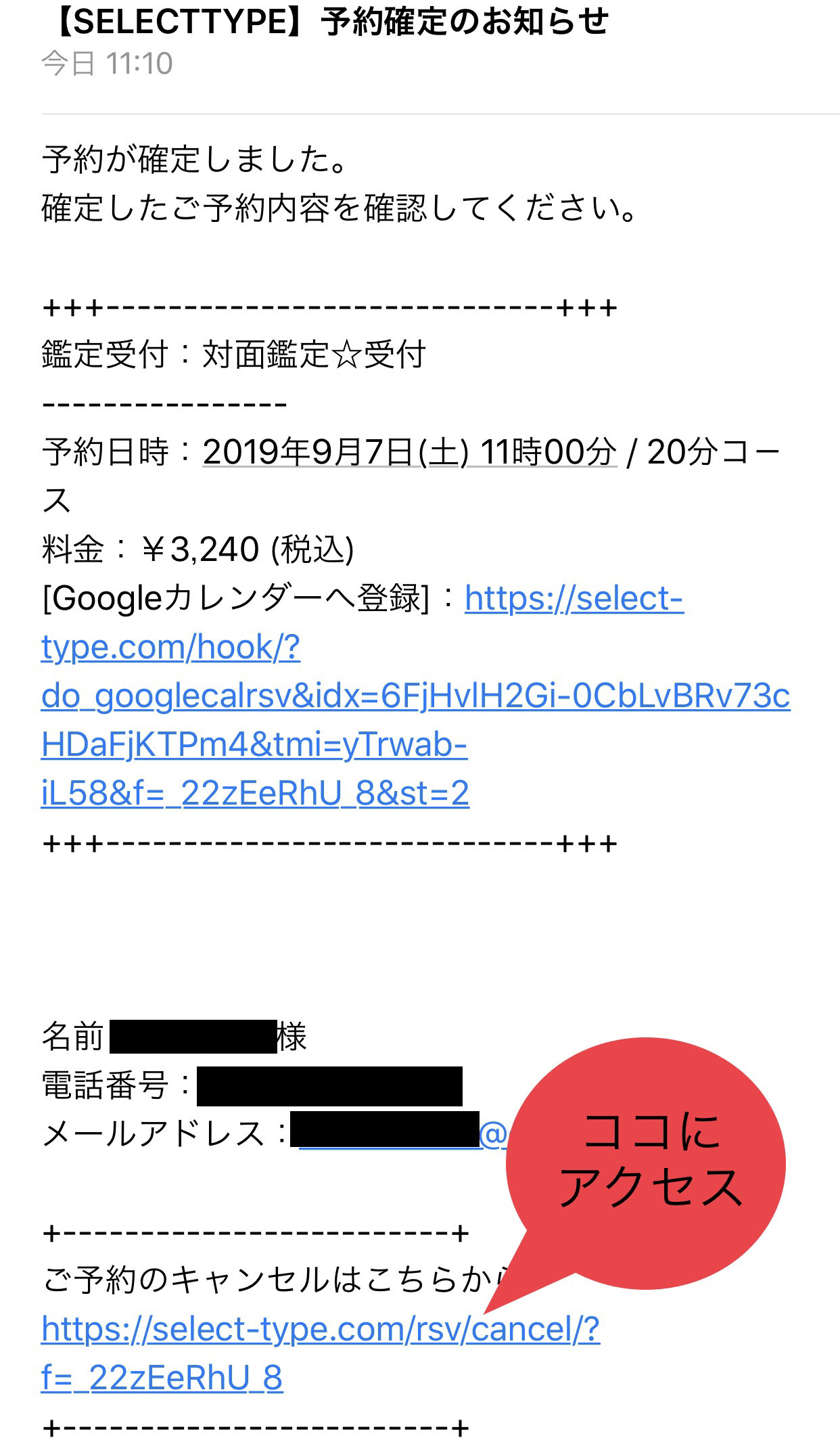The image size is (840, 1440).
Task: Open the reservation cancel link
Action: 320,1329
